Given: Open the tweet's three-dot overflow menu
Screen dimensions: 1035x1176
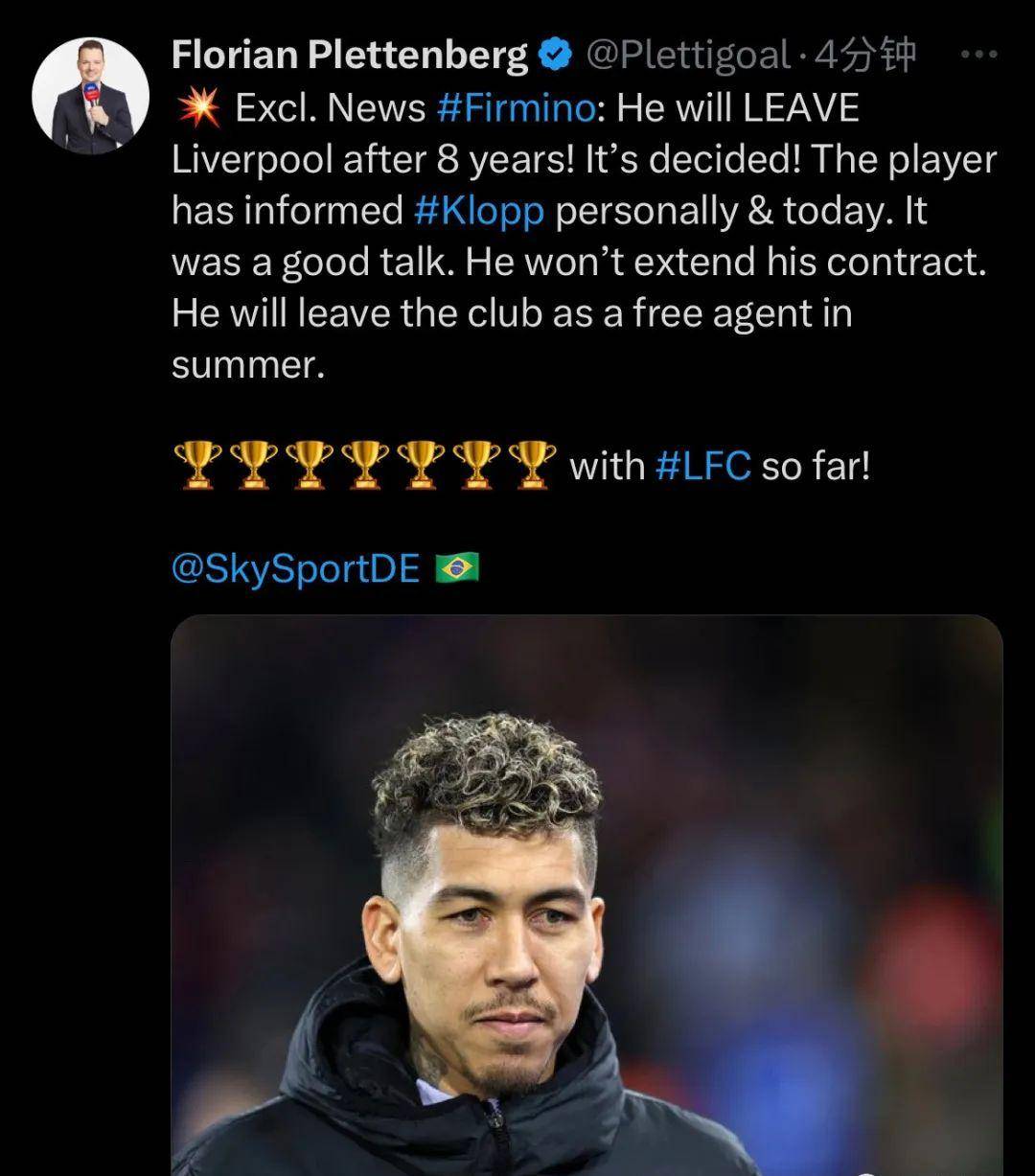Looking at the screenshot, I should click(x=978, y=56).
